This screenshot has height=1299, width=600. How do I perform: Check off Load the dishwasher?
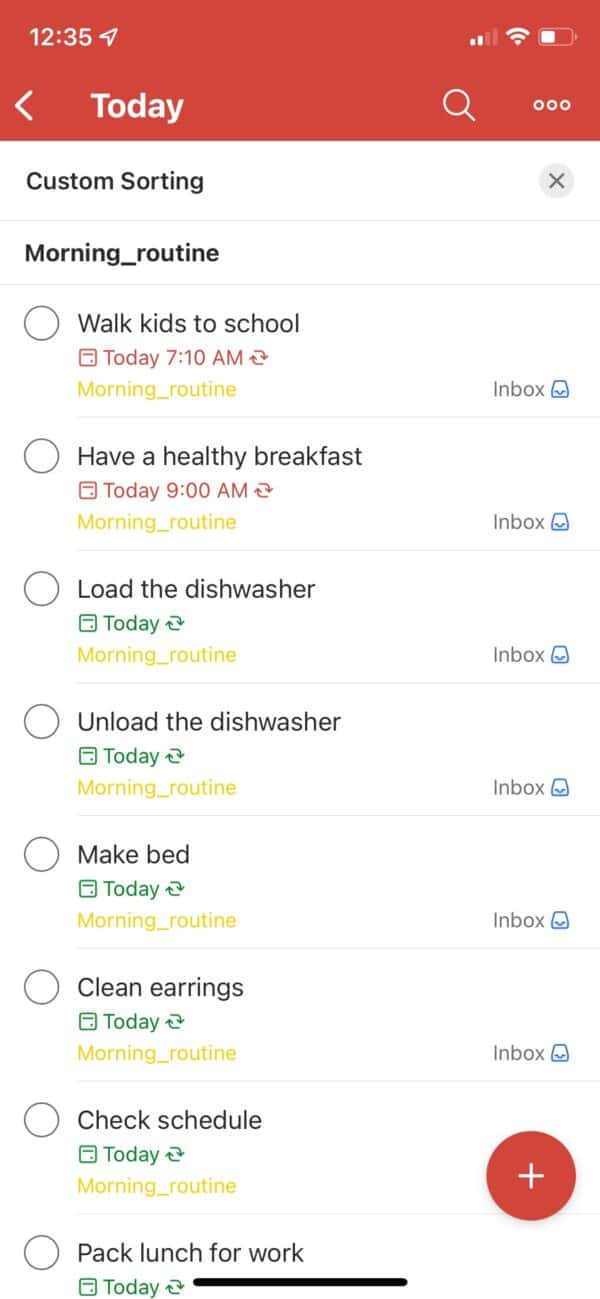click(41, 589)
